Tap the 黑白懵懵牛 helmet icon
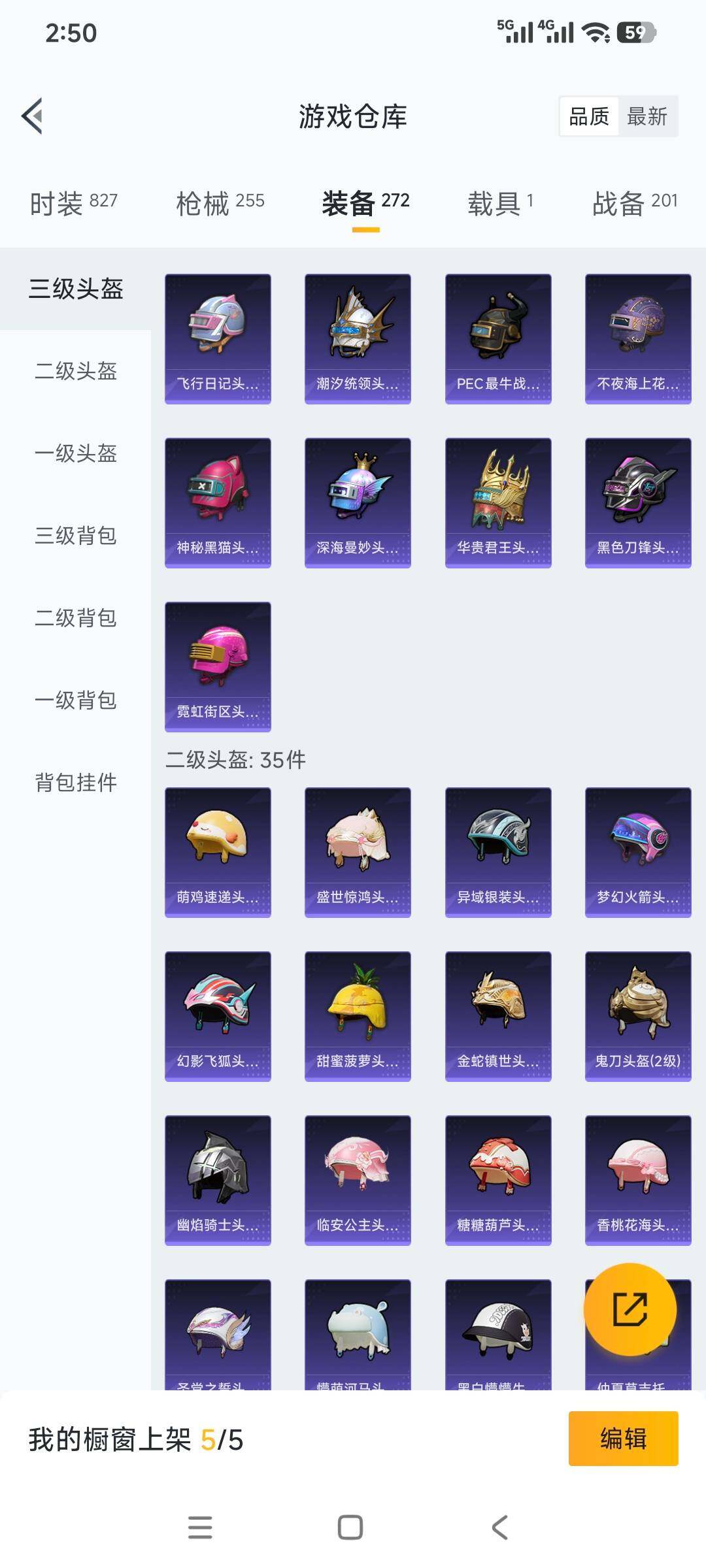The image size is (706, 1568). (x=499, y=1333)
